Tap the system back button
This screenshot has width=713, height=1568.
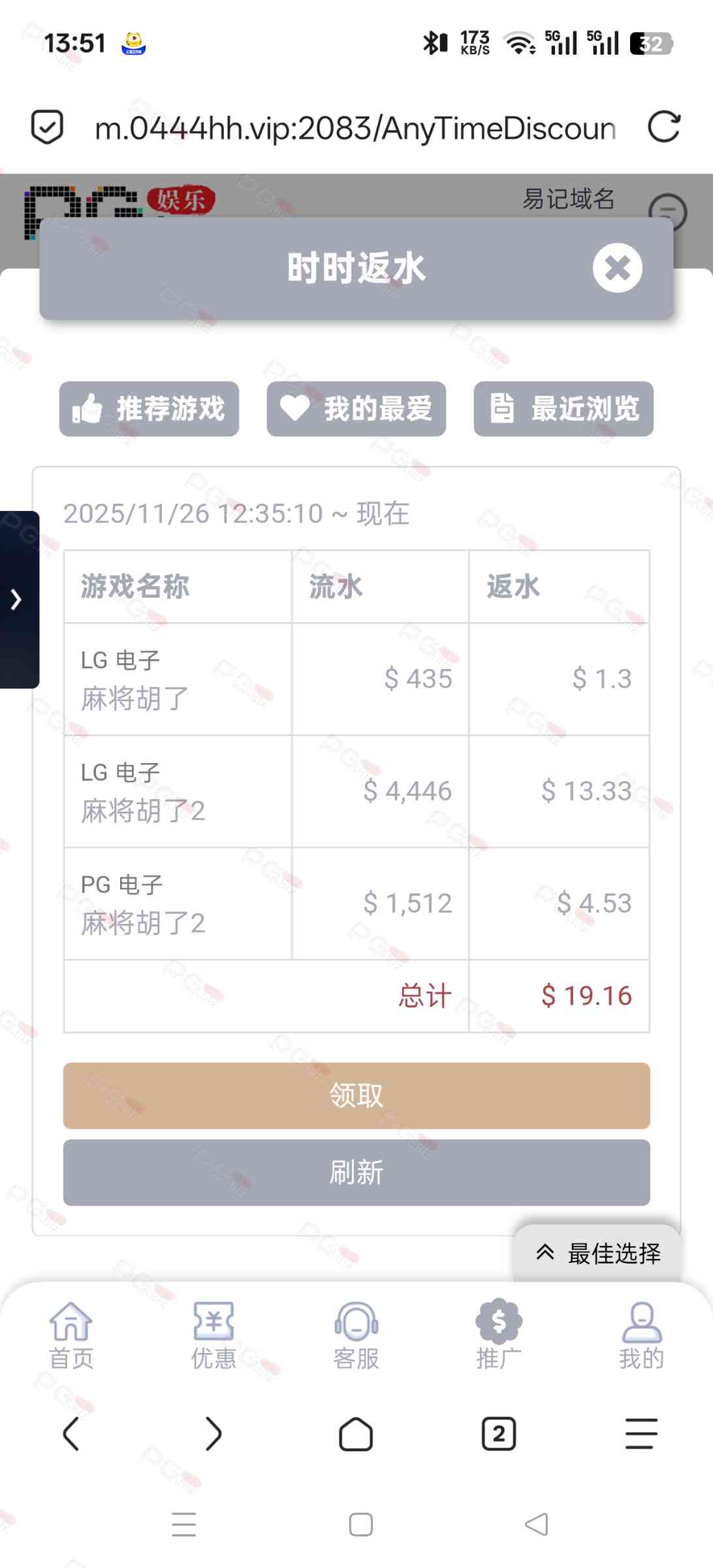pyautogui.click(x=536, y=1525)
